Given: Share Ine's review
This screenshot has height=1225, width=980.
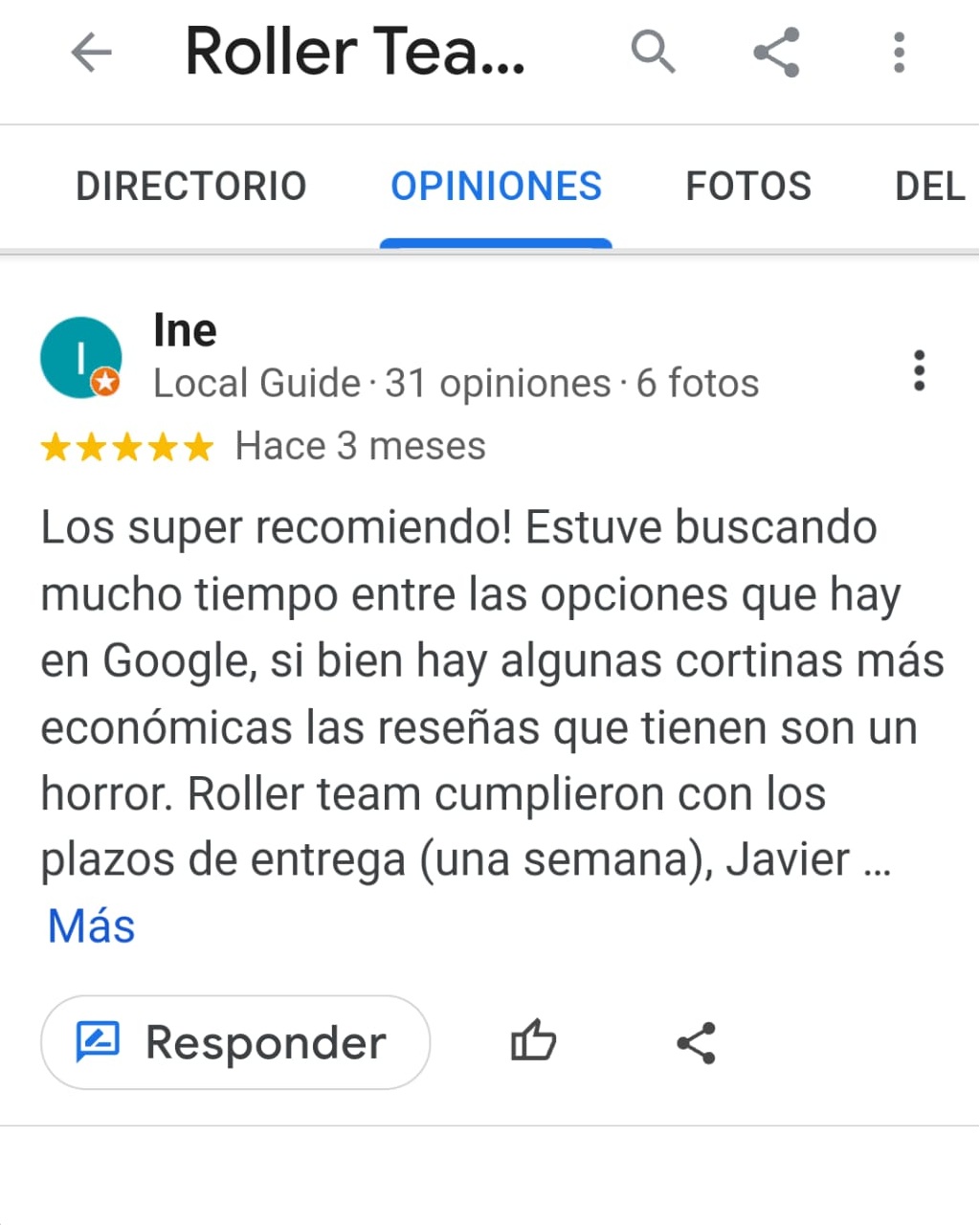Looking at the screenshot, I should pyautogui.click(x=696, y=1042).
